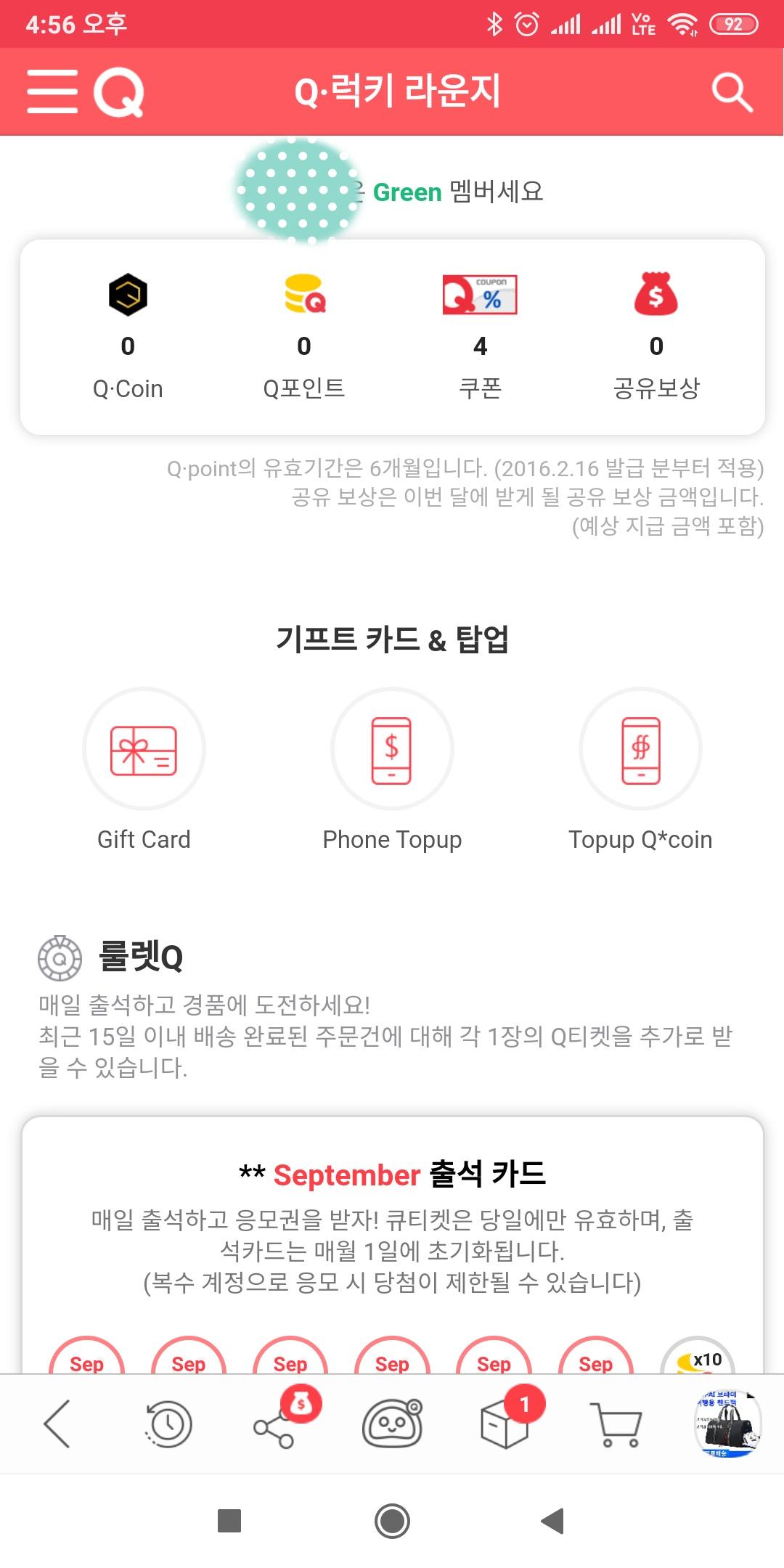Open recently viewed history icon
This screenshot has height=1568, width=784.
[x=168, y=1424]
